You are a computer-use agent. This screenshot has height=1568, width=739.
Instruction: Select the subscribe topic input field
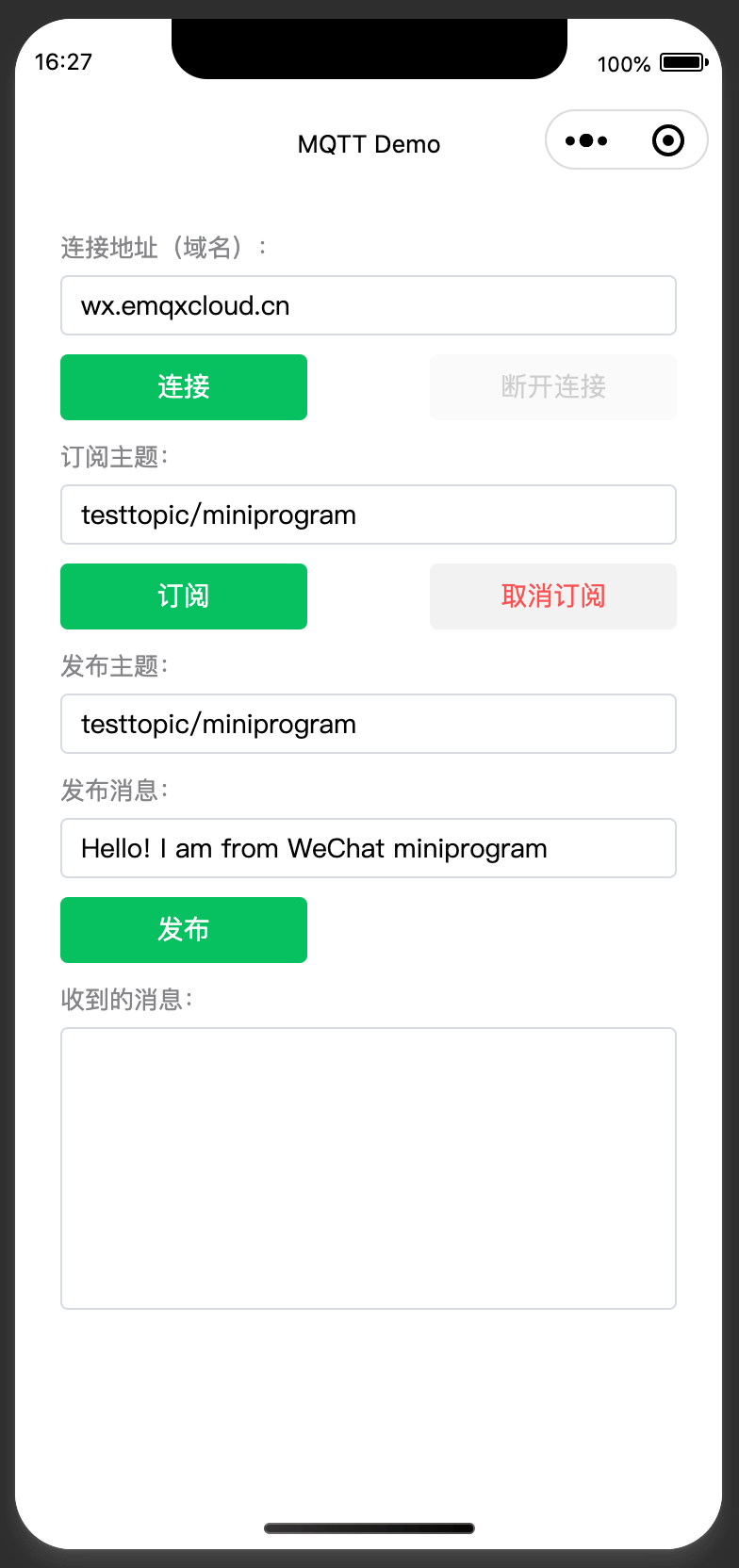point(369,514)
